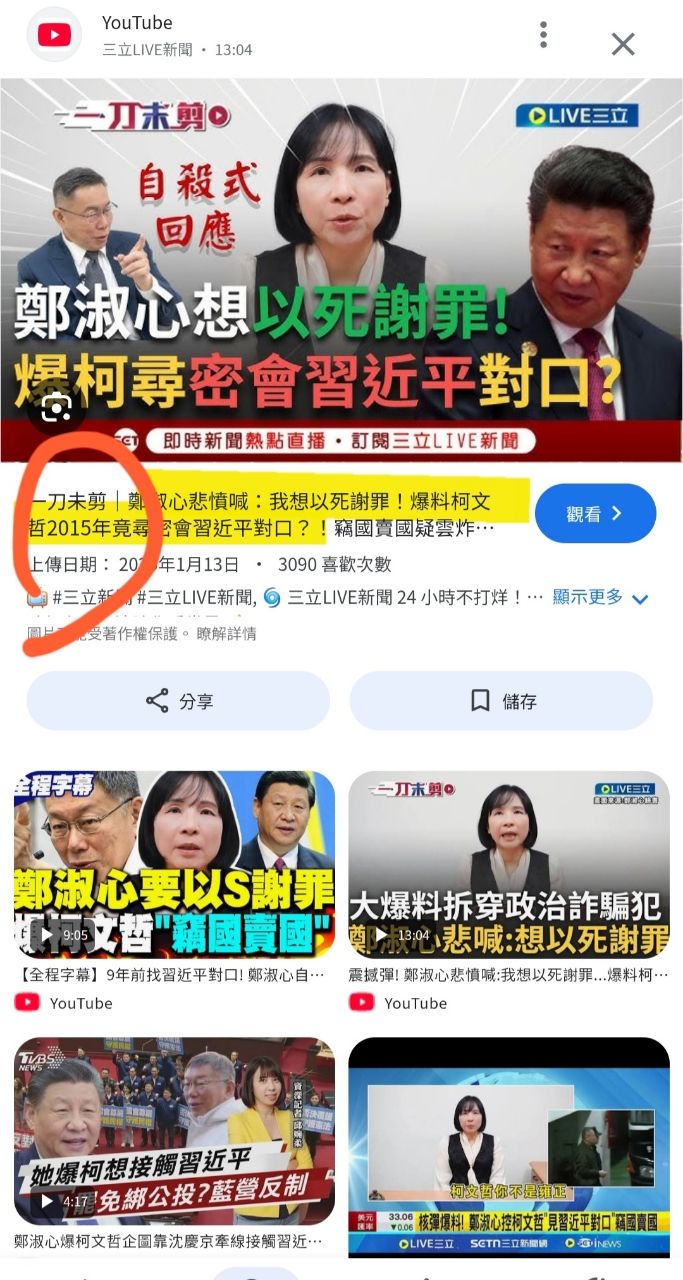
Task: Open the 核彈爆料 SETN news thumbnail
Action: pyautogui.click(x=508, y=1147)
